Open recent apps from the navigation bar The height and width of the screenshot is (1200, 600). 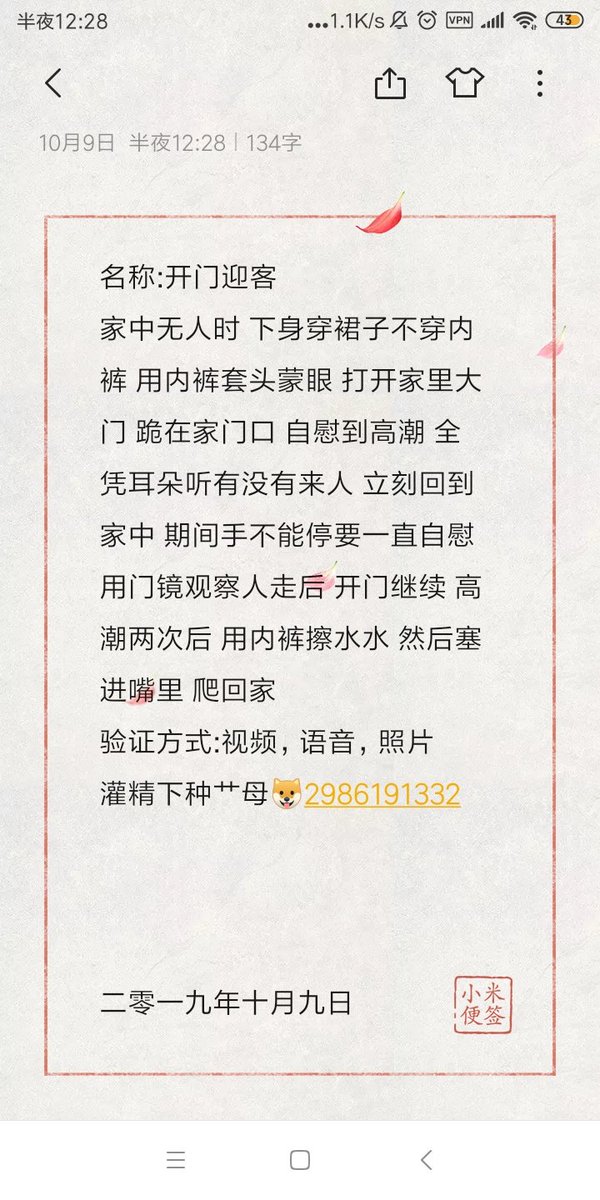(x=176, y=1160)
